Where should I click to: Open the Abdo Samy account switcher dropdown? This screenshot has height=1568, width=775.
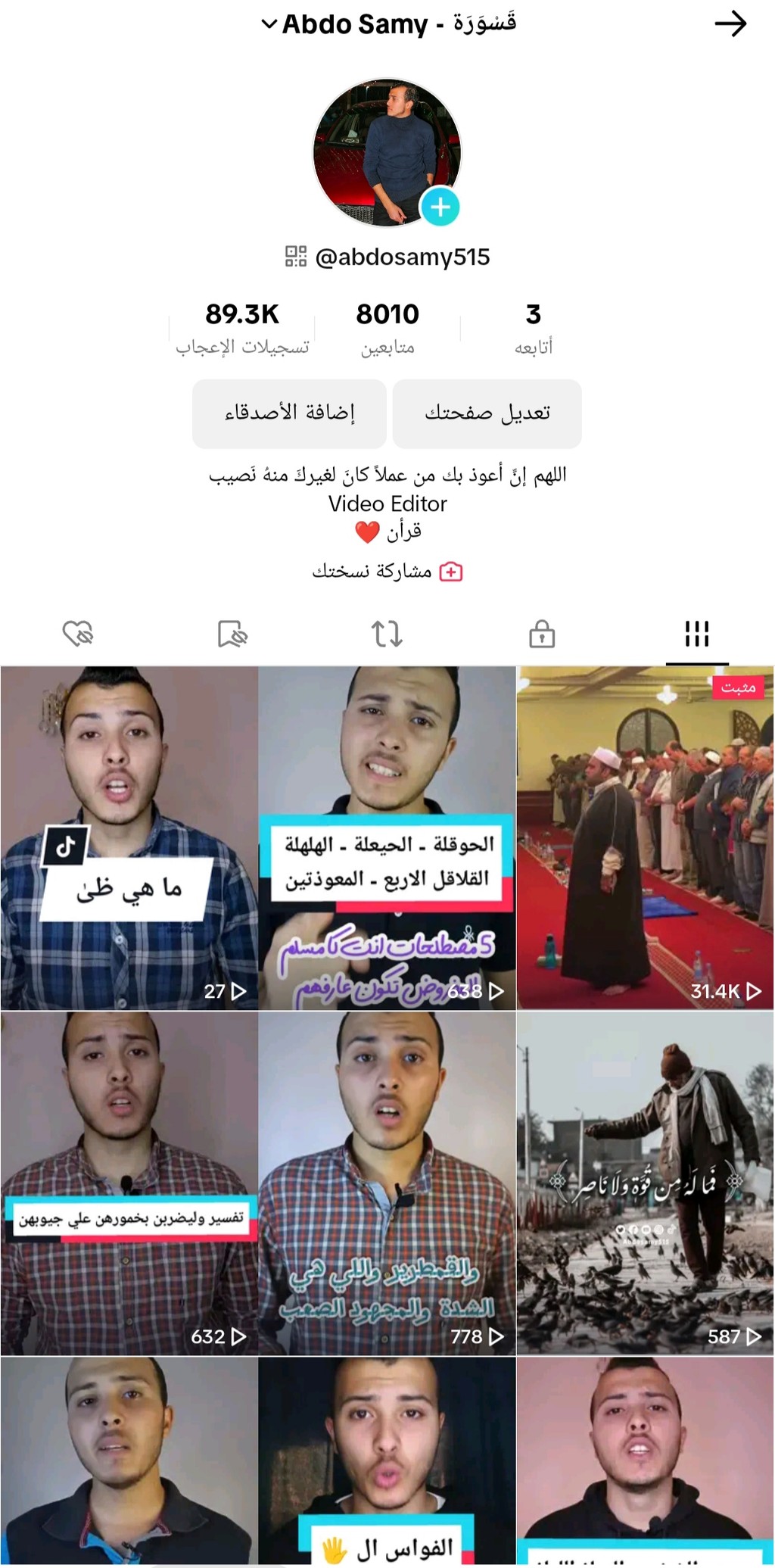388,24
